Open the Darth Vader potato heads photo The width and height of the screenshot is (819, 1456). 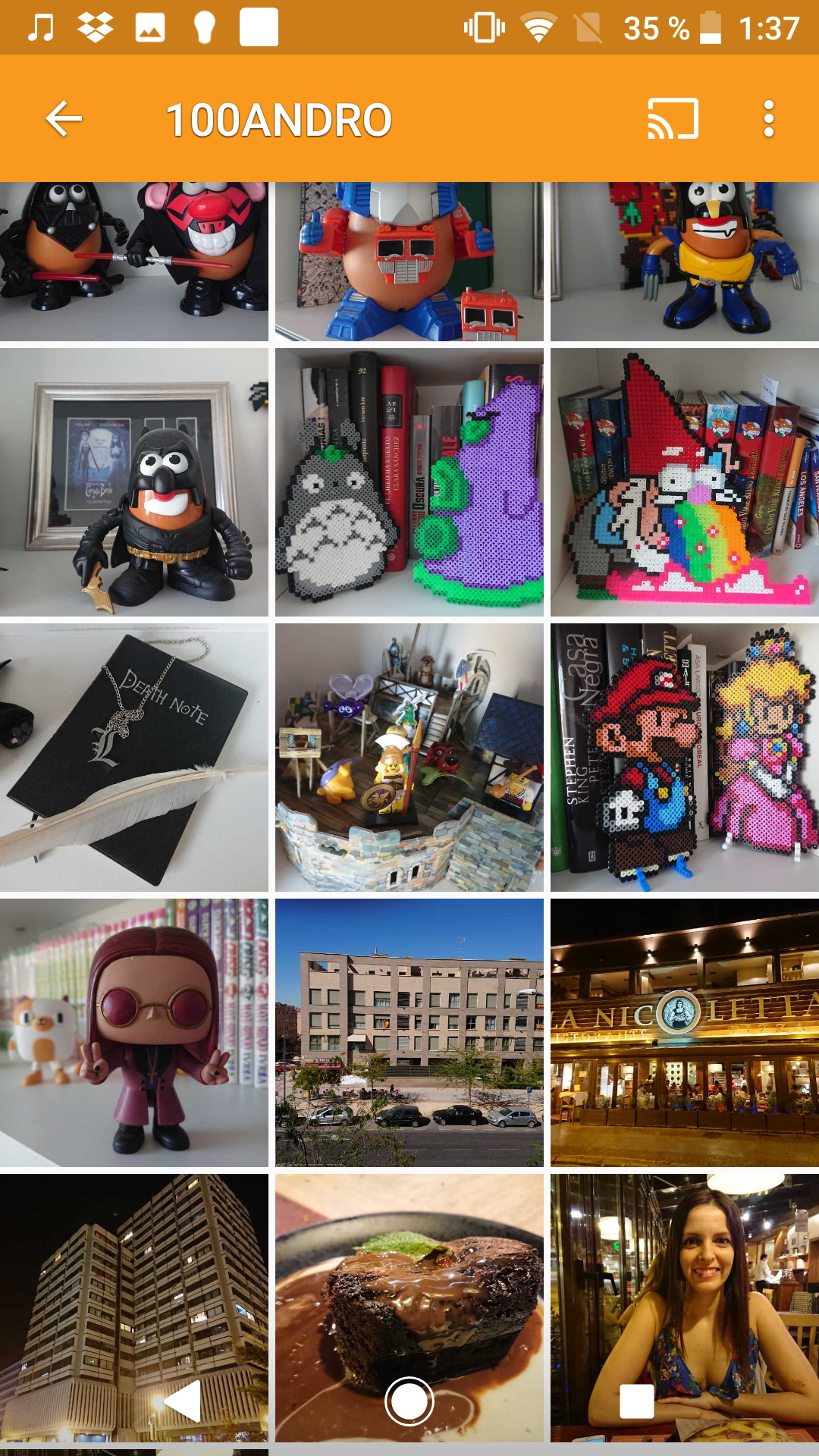click(134, 262)
